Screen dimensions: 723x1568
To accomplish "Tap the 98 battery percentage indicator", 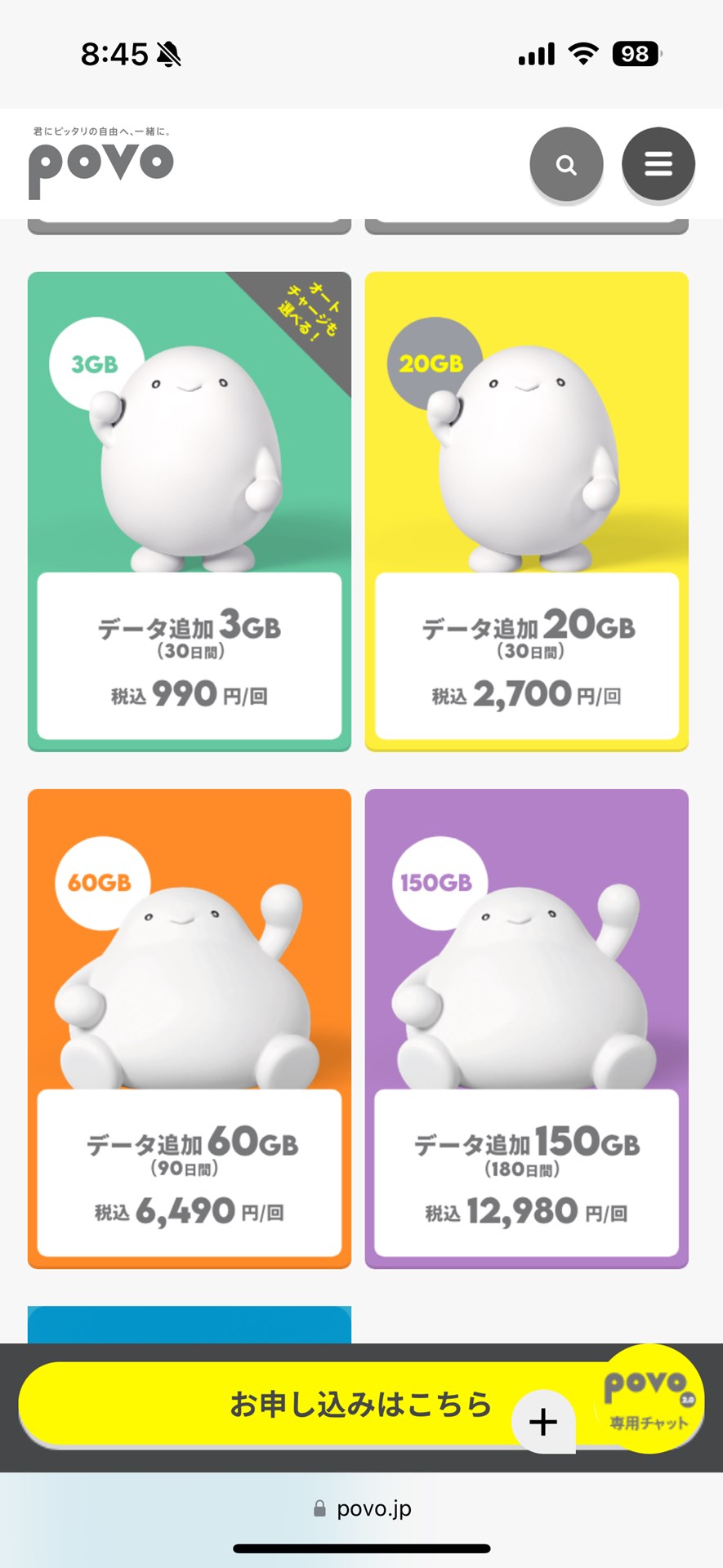I will [x=636, y=51].
